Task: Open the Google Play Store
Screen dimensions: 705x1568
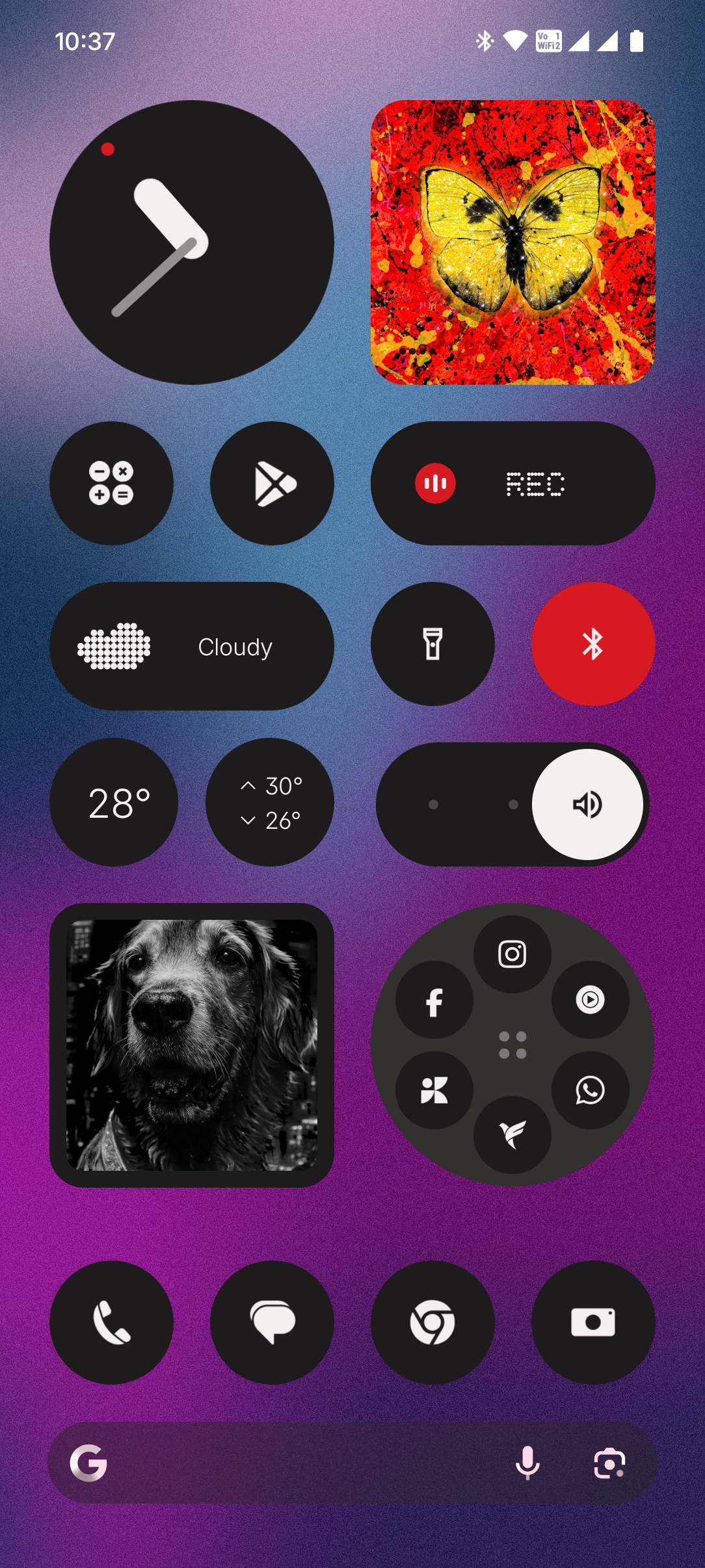Action: (272, 483)
